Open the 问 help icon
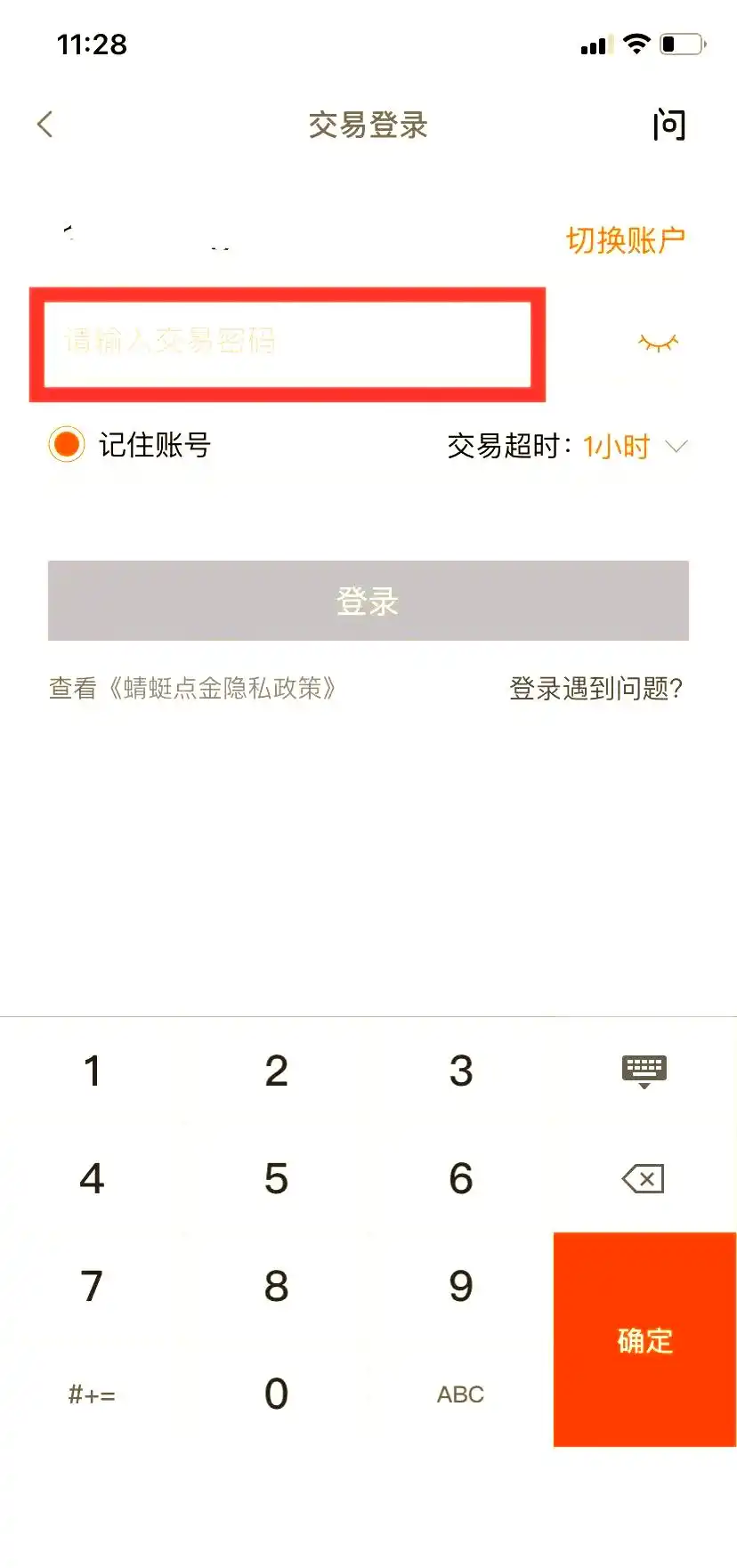Image resolution: width=737 pixels, height=1568 pixels. tap(669, 125)
